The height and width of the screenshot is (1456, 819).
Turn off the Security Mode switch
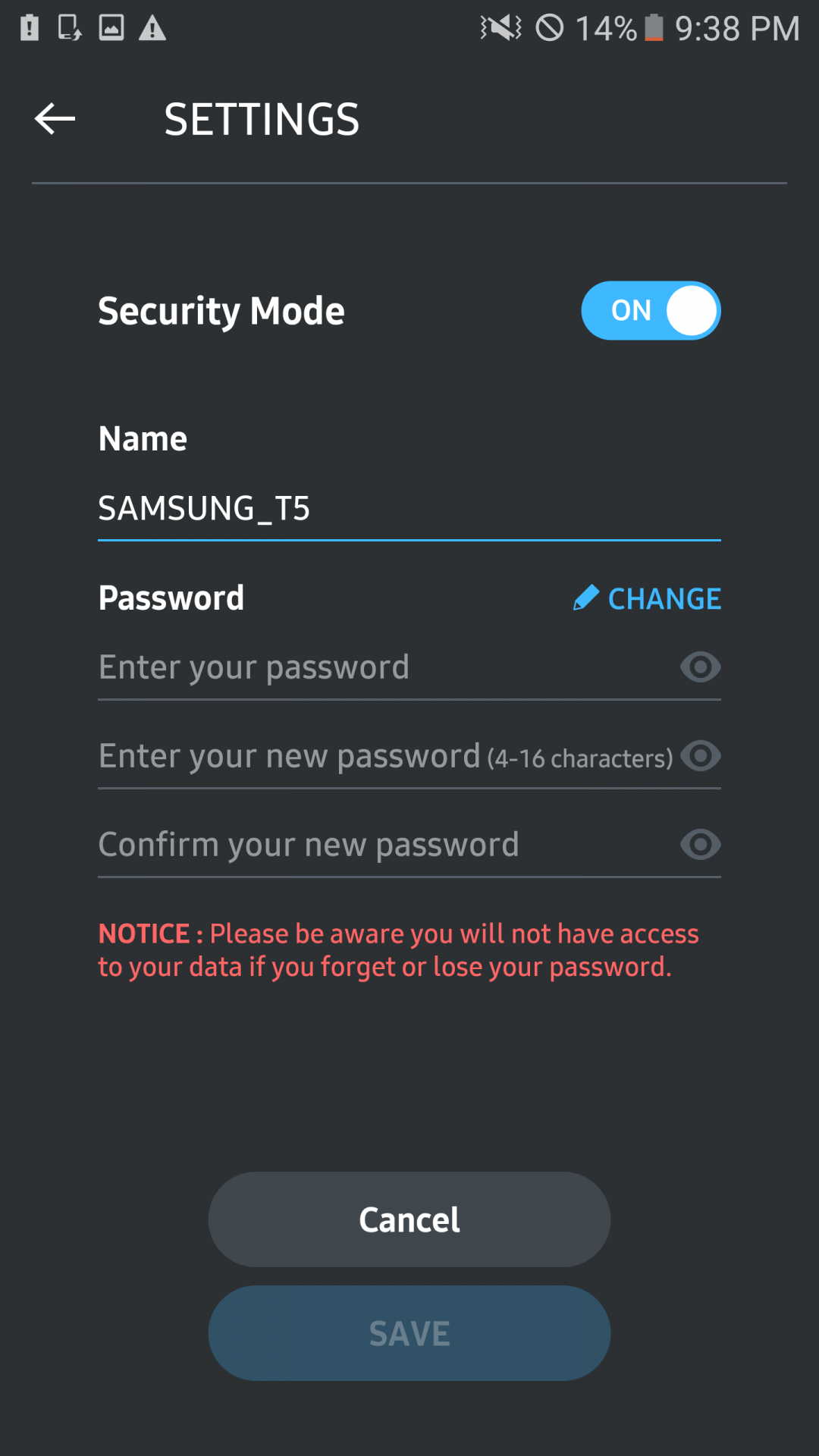click(x=651, y=311)
